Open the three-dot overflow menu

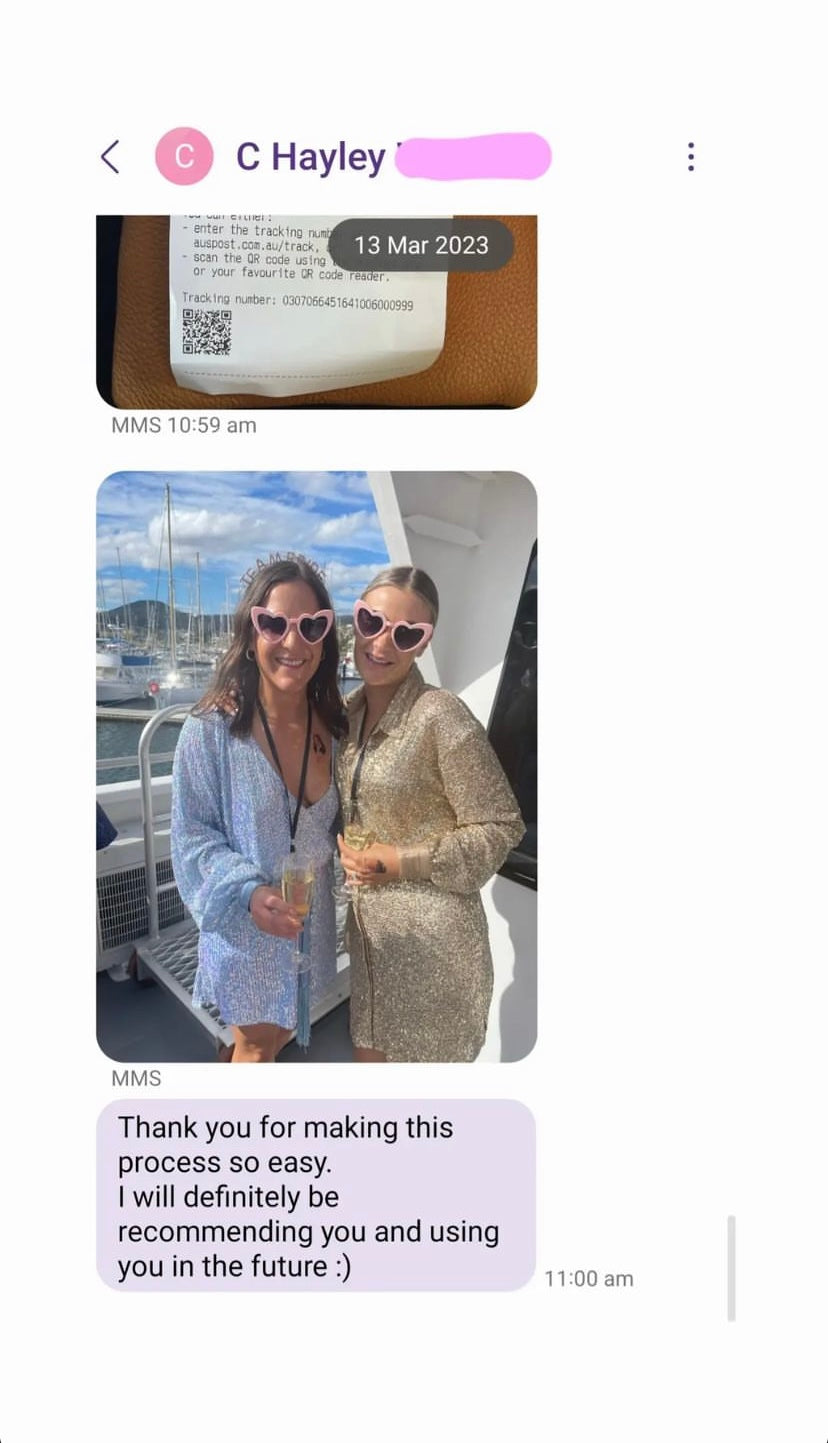[x=690, y=157]
